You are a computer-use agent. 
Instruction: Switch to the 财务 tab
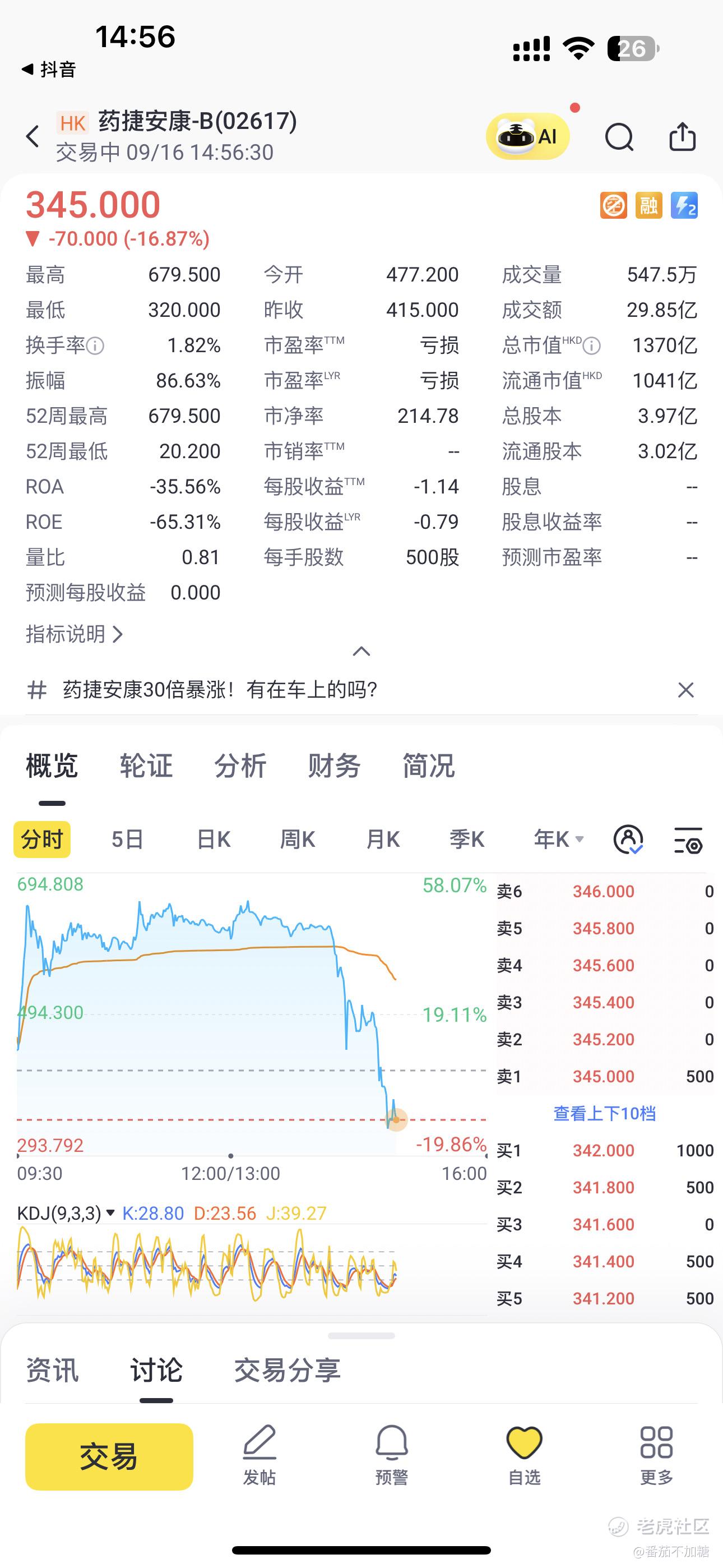pyautogui.click(x=334, y=765)
